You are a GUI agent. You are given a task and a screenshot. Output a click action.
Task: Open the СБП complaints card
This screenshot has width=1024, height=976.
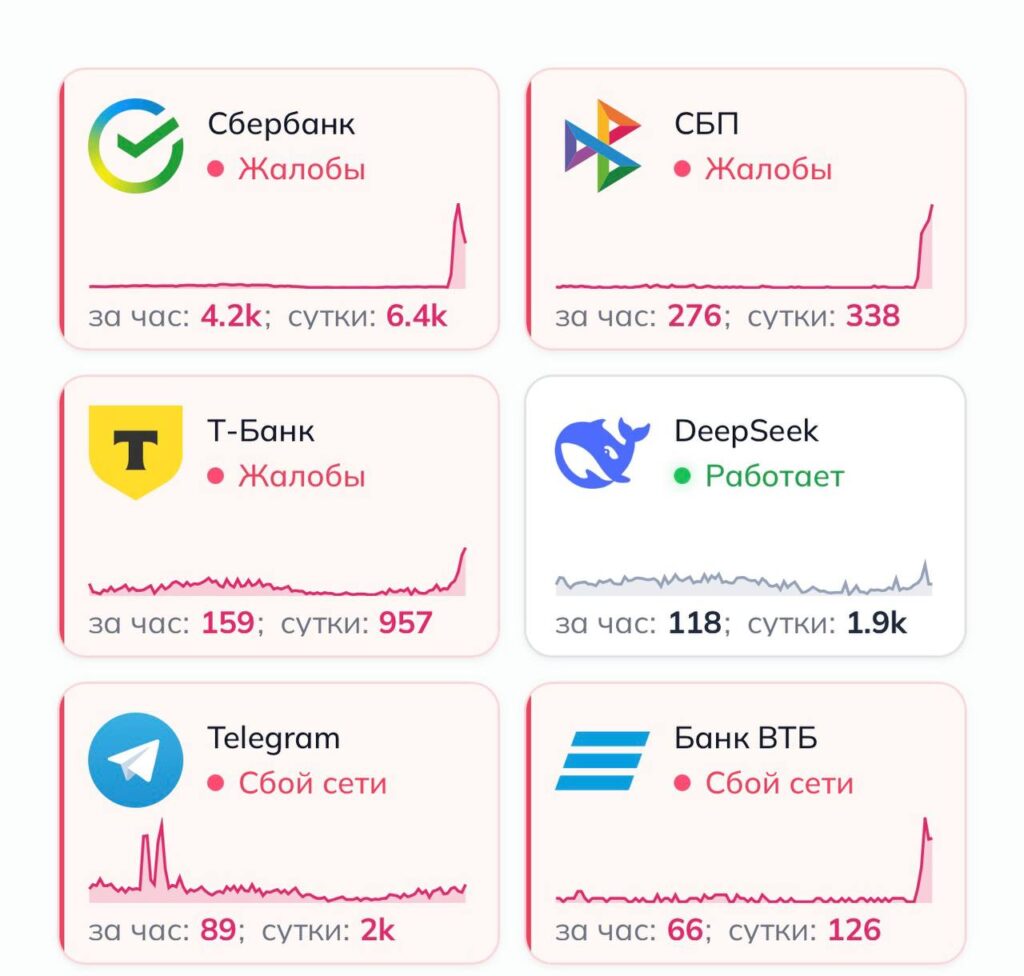click(745, 208)
